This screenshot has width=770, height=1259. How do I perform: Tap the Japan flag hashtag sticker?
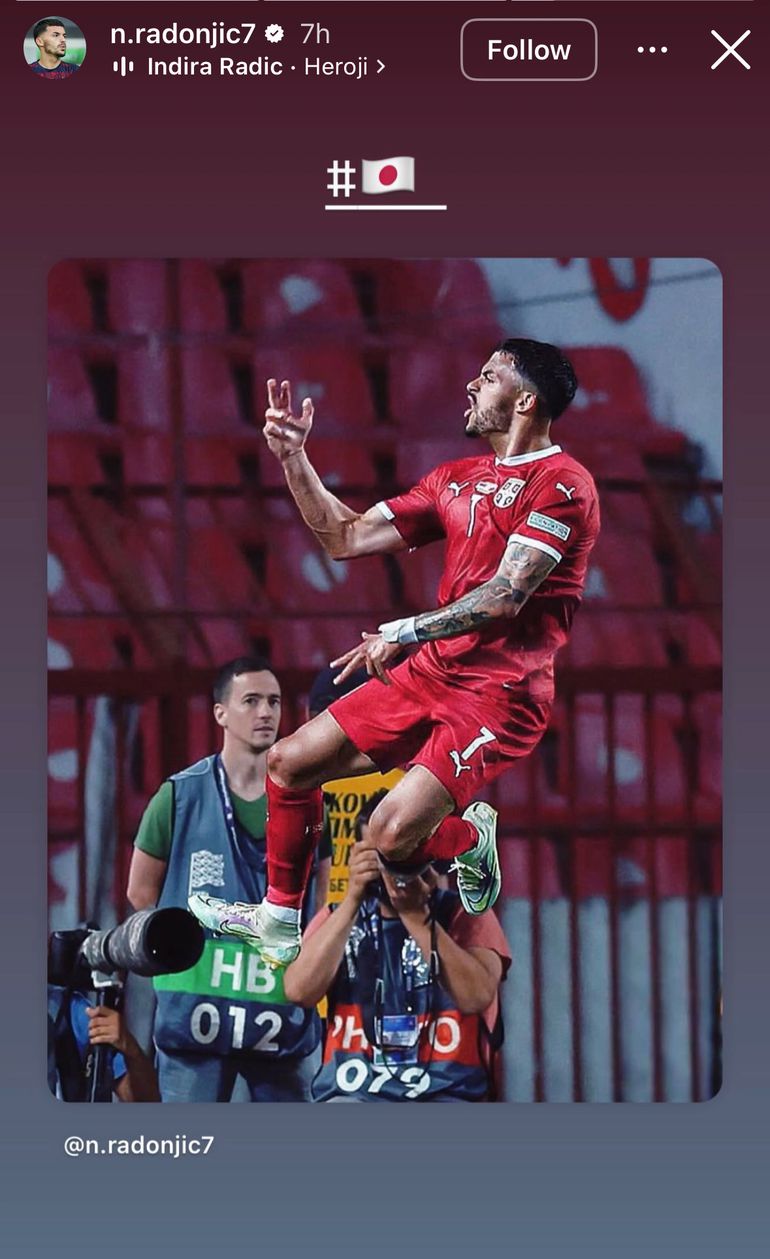[x=385, y=180]
